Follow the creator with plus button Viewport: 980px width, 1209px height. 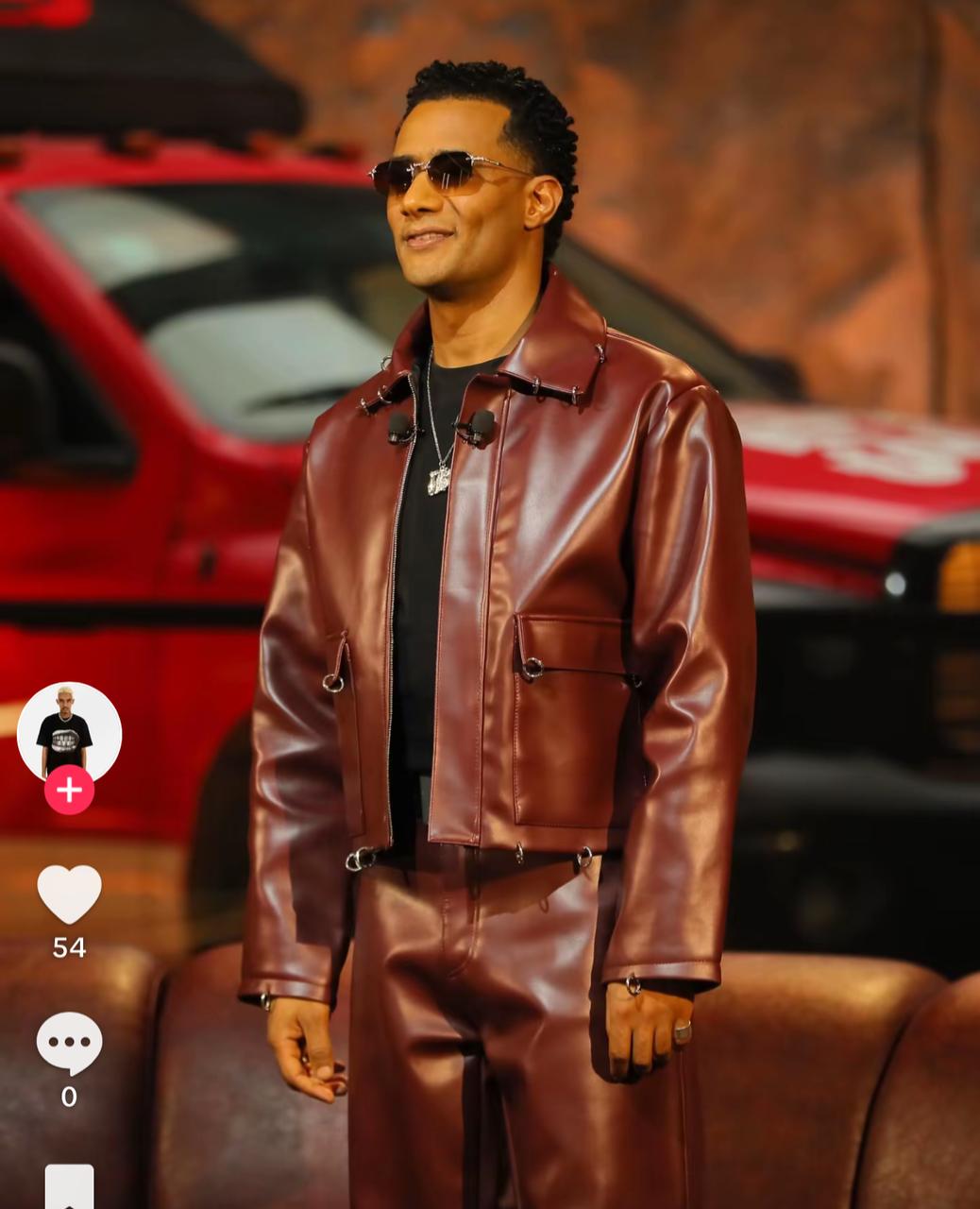click(x=69, y=790)
